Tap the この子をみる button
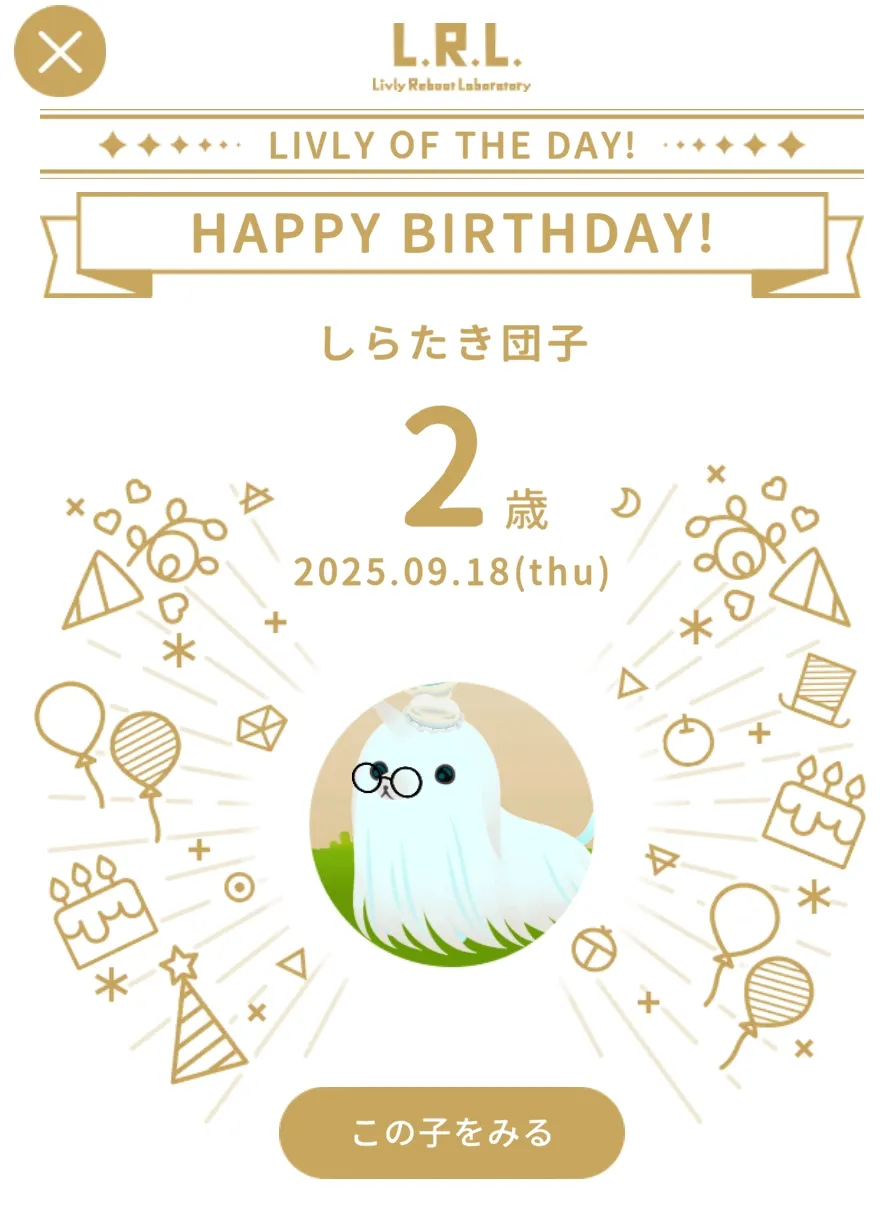 click(x=451, y=1132)
